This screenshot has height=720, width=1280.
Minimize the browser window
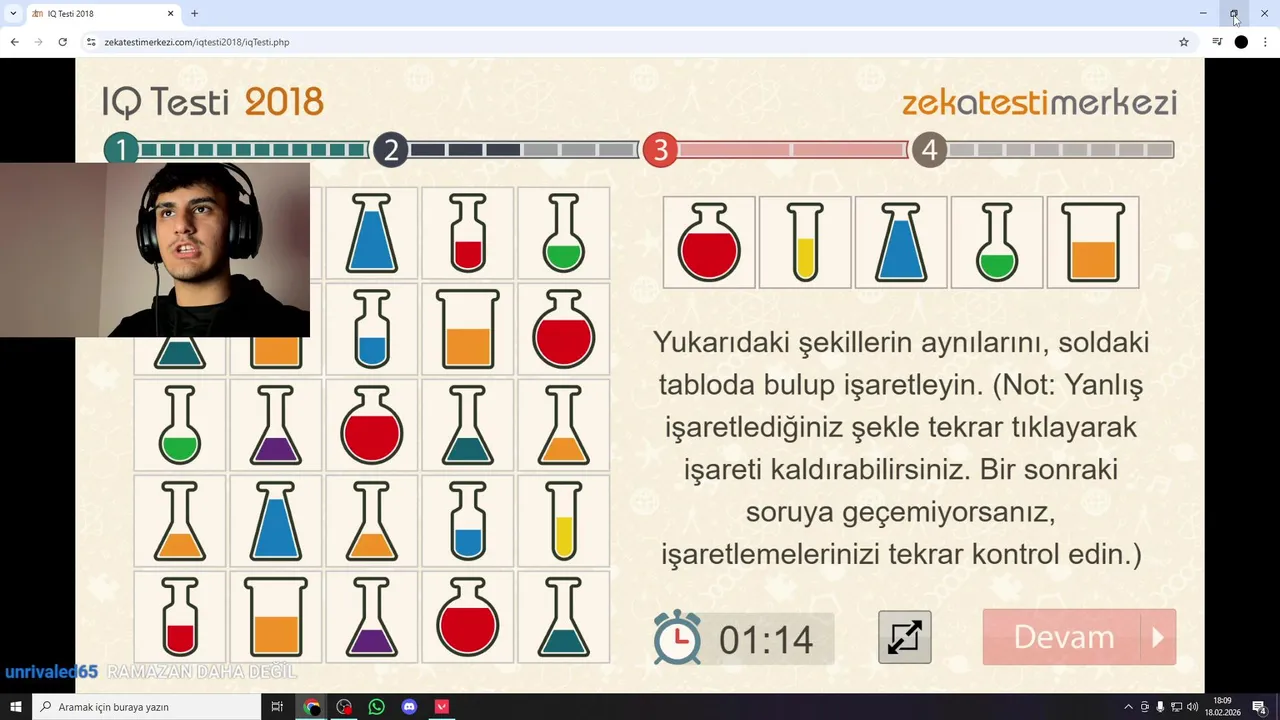tap(1202, 13)
